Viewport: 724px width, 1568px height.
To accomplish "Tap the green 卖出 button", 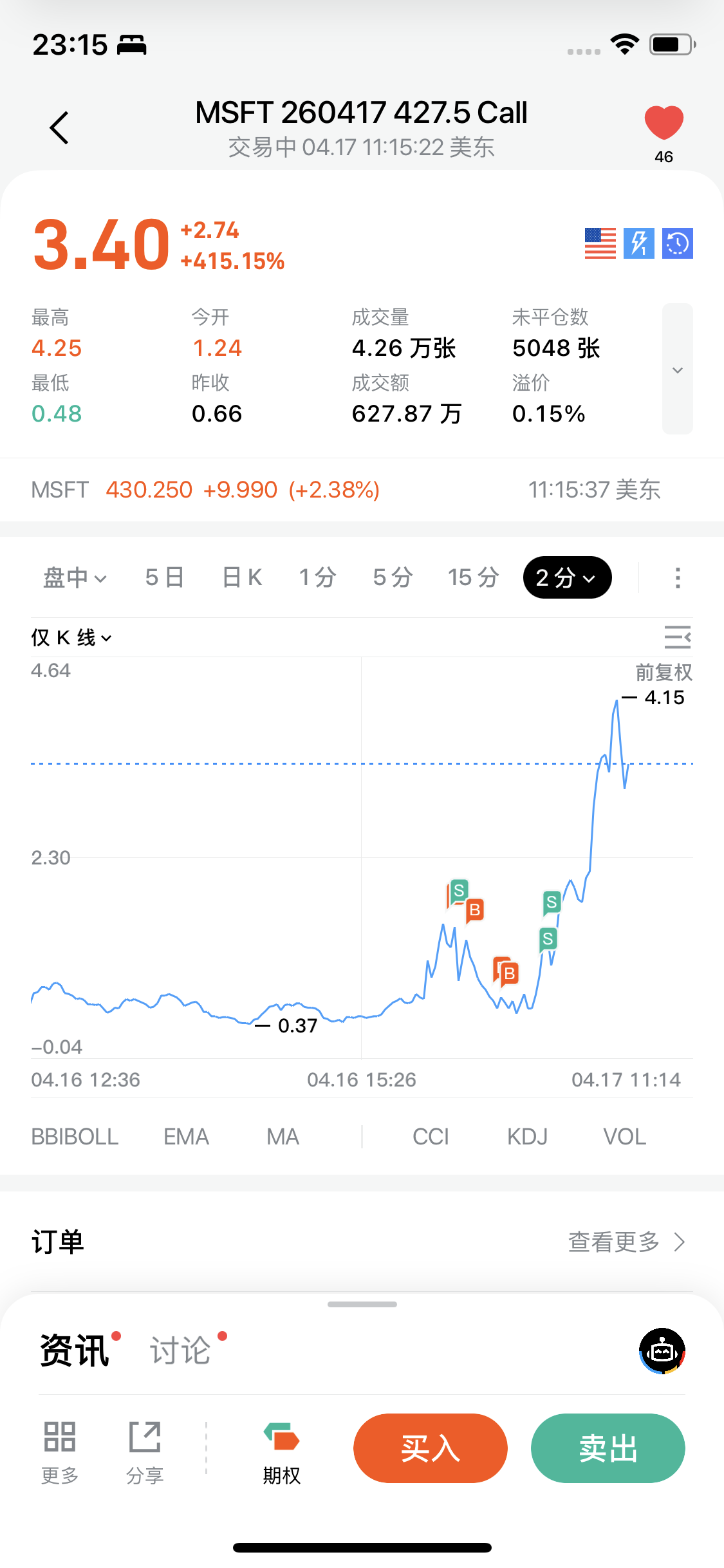I will point(608,1448).
